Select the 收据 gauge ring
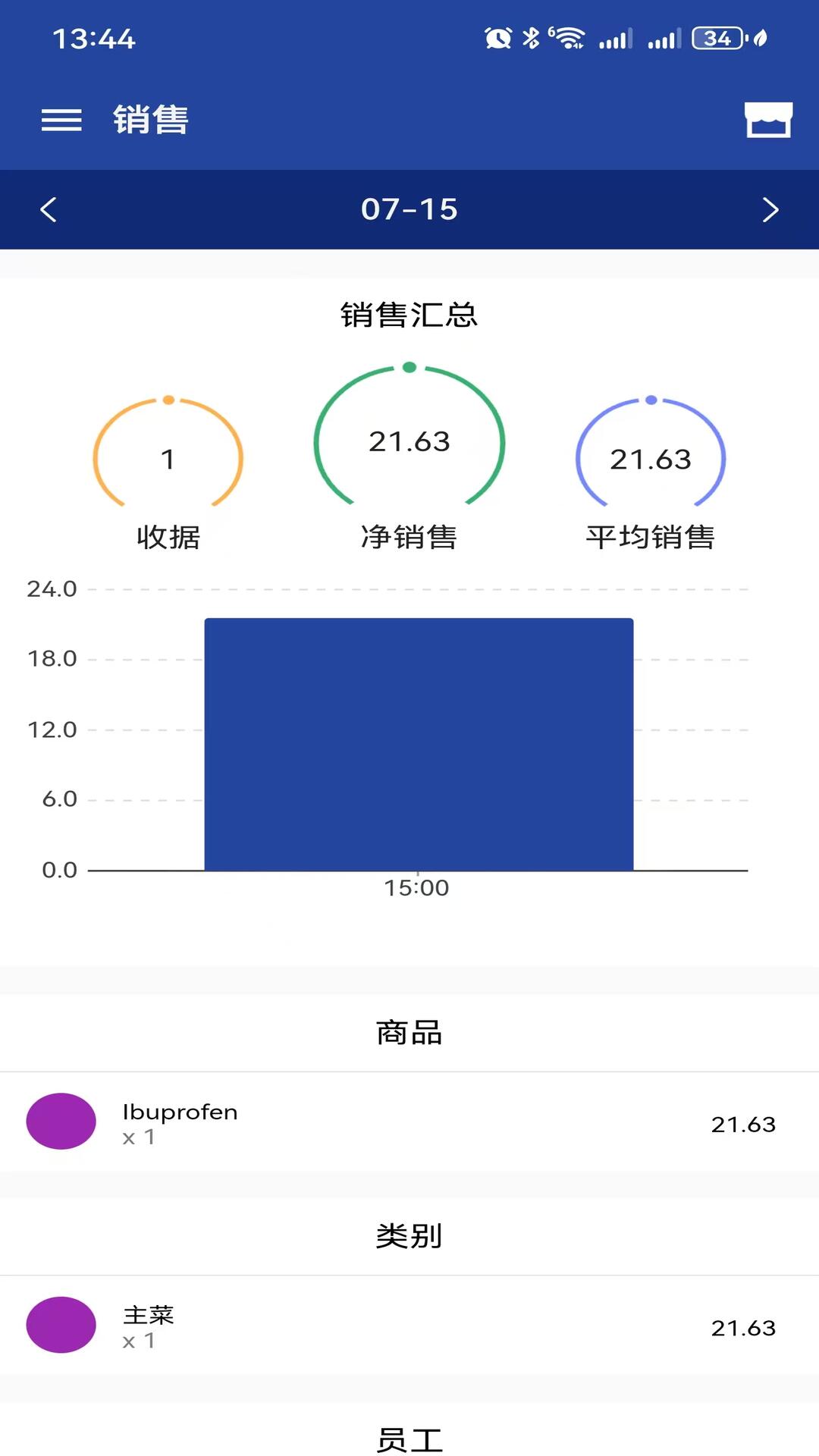Viewport: 819px width, 1456px height. 168,455
